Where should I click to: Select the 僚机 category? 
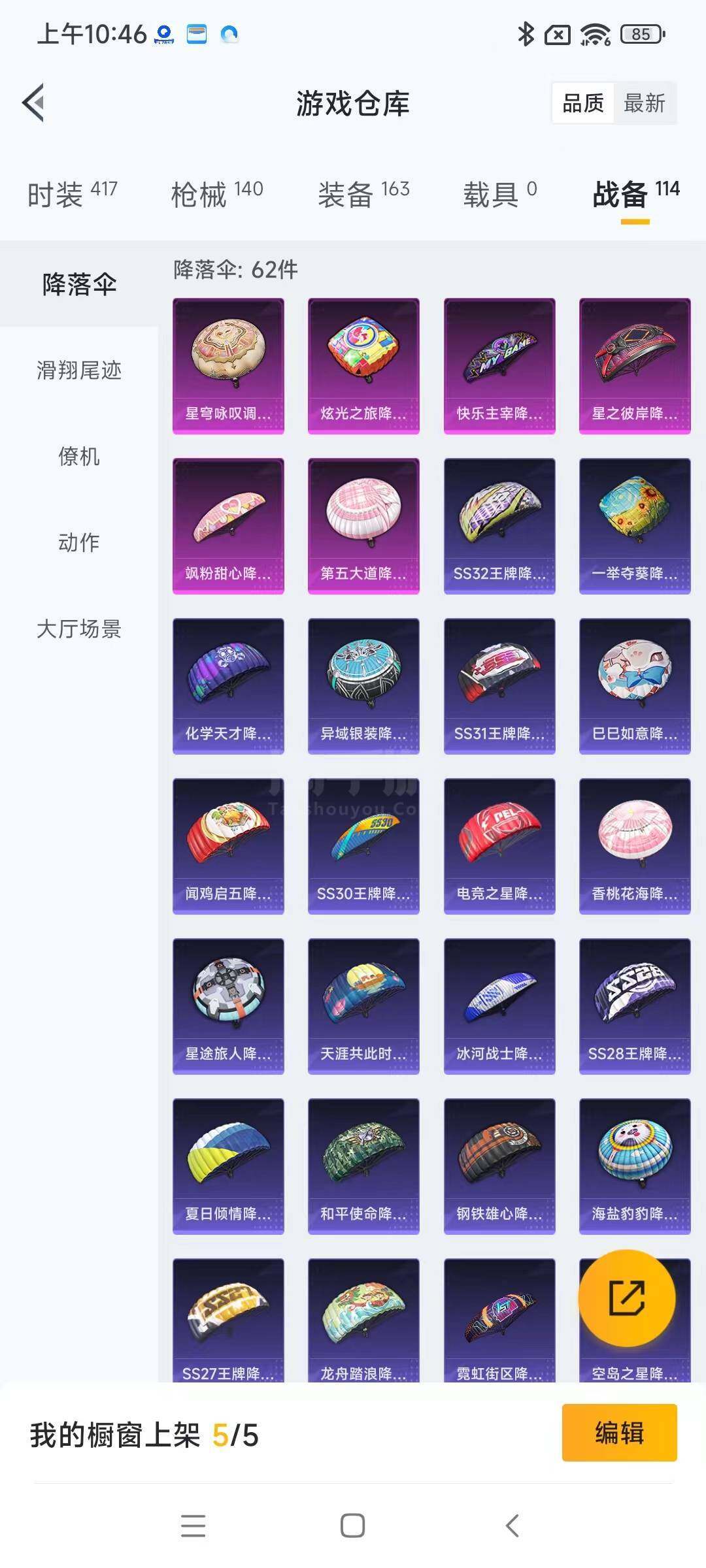[x=79, y=456]
